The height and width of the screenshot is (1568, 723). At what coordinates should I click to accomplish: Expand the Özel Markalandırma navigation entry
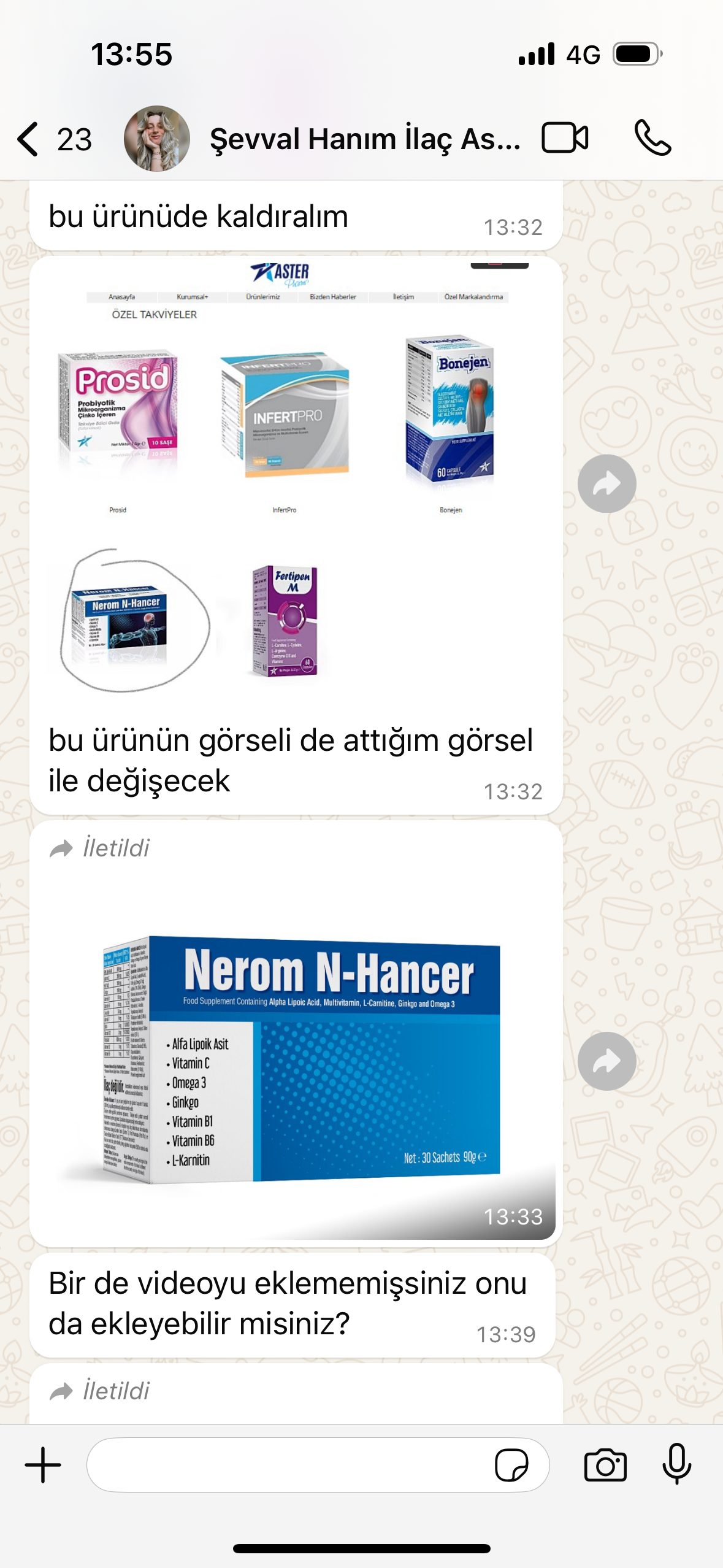pyautogui.click(x=475, y=296)
